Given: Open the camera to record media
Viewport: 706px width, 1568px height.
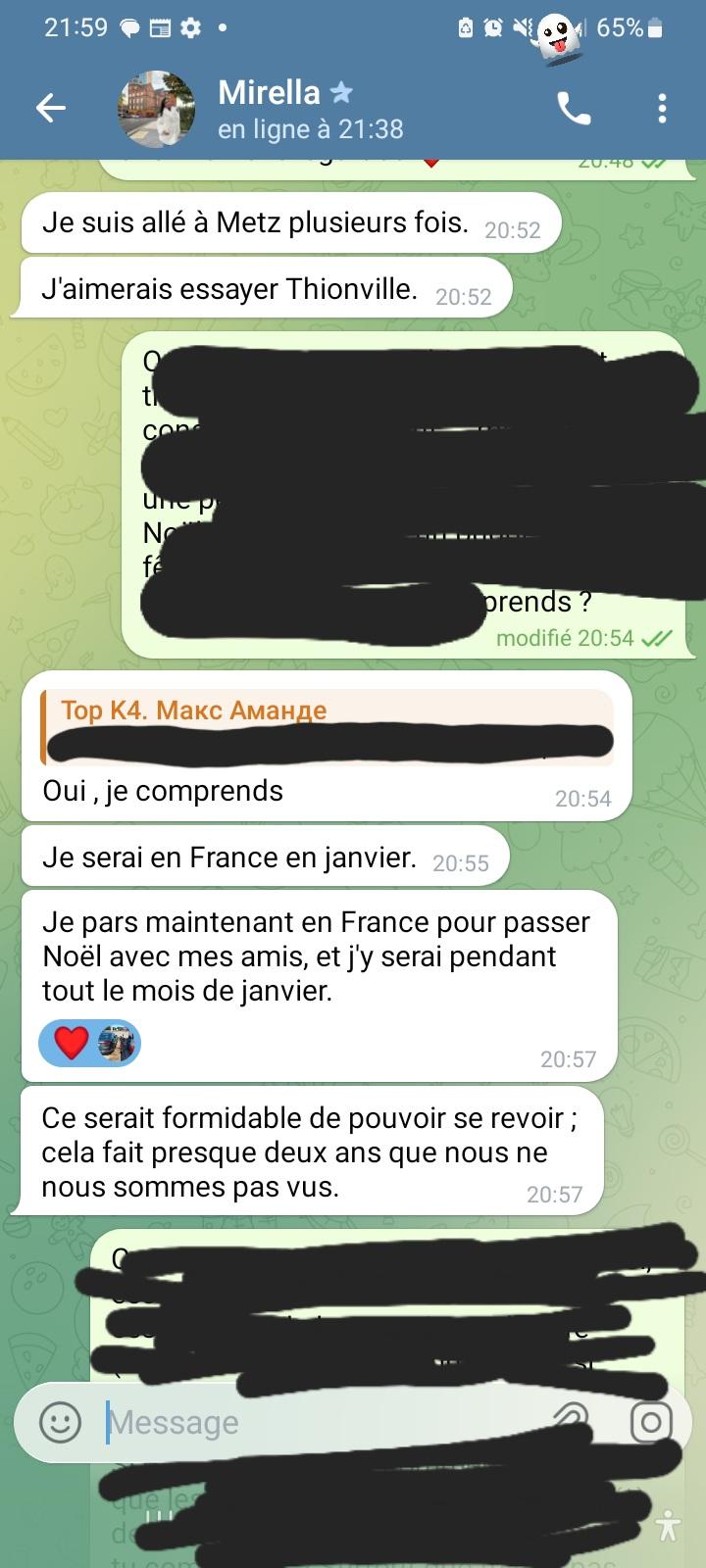Looking at the screenshot, I should (x=650, y=1421).
